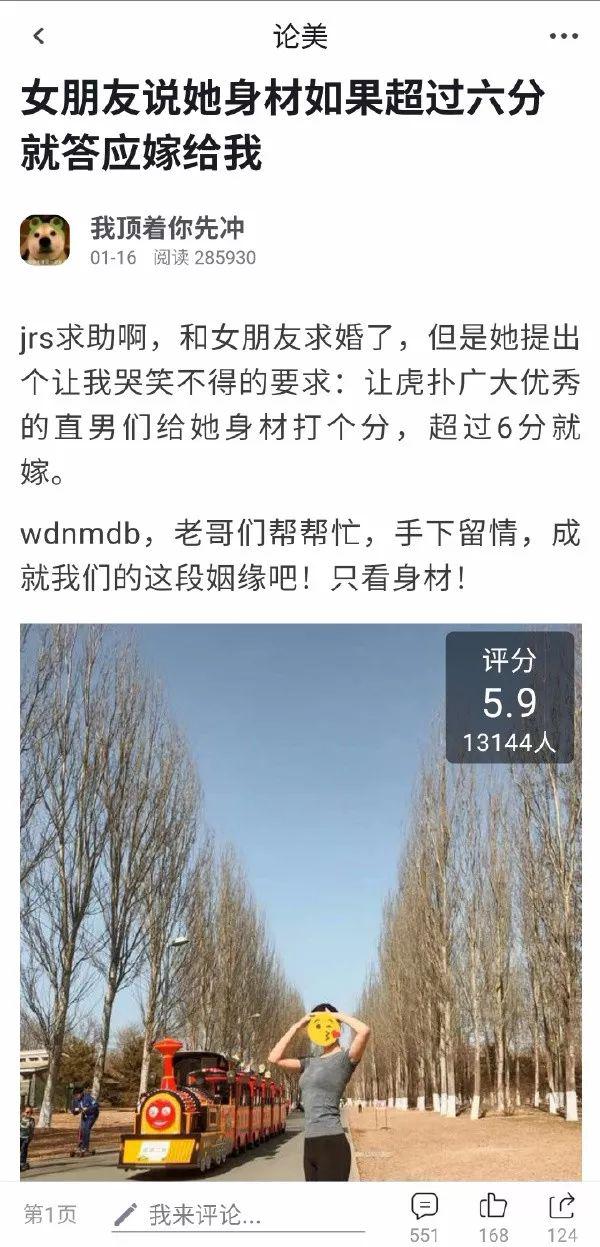Viewport: 600px width, 1247px height.
Task: Open profile of 我顶着你先冲
Action: coord(167,228)
